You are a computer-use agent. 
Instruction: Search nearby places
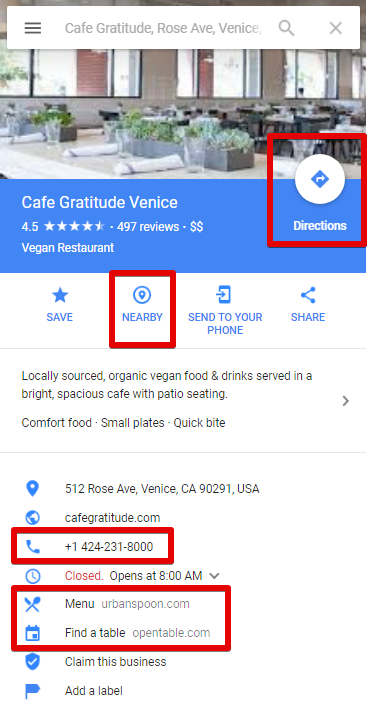(x=142, y=305)
